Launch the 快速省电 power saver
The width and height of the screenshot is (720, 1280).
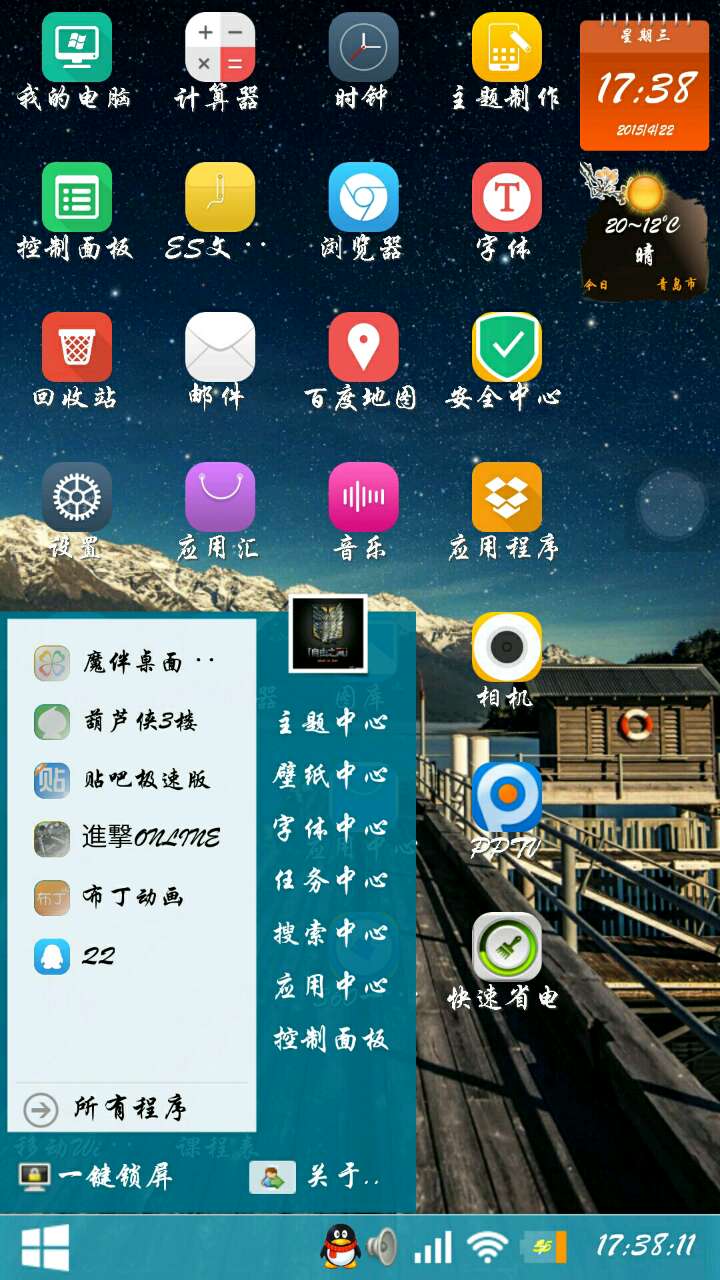point(507,948)
